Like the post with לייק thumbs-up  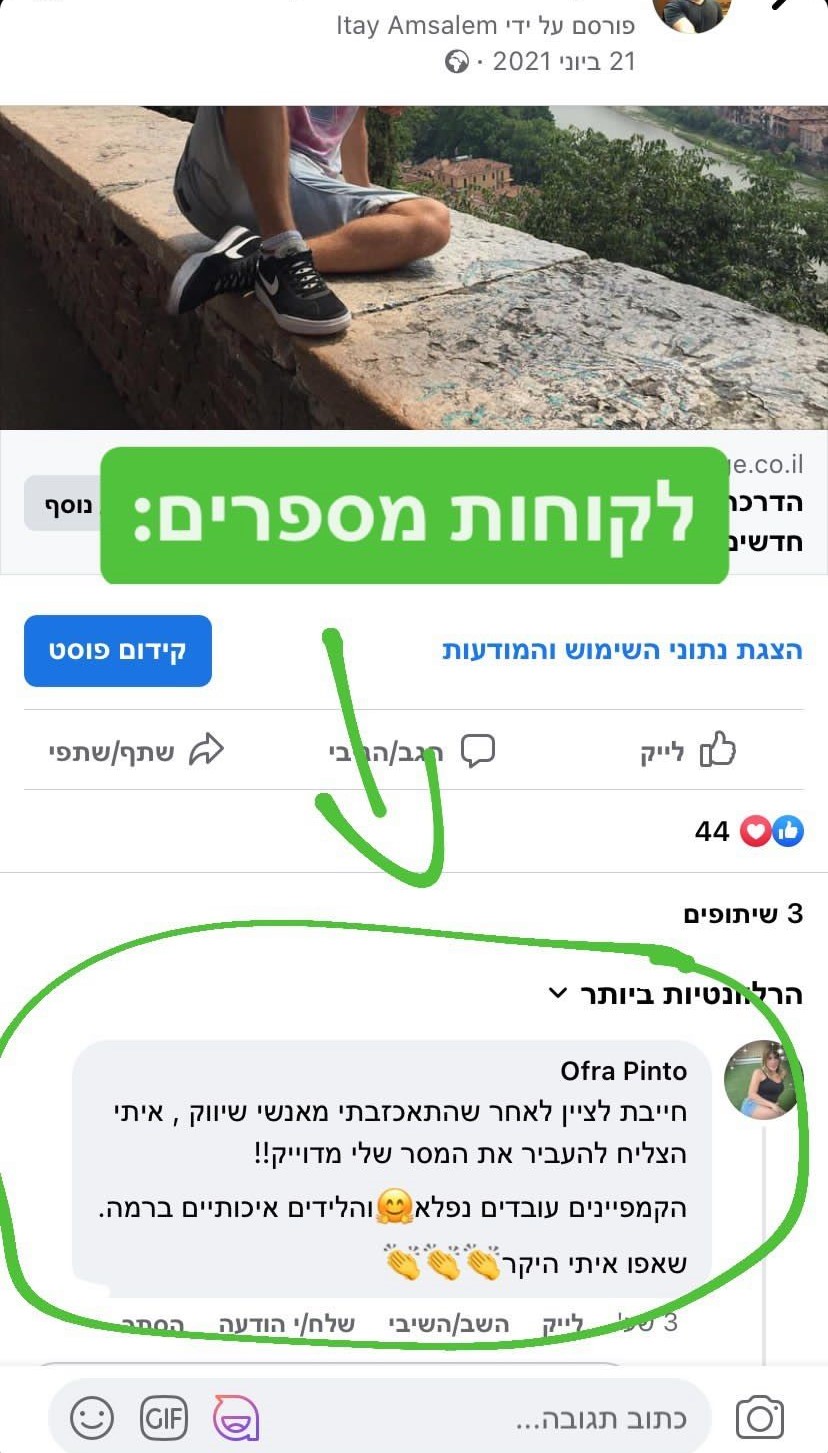click(x=688, y=751)
